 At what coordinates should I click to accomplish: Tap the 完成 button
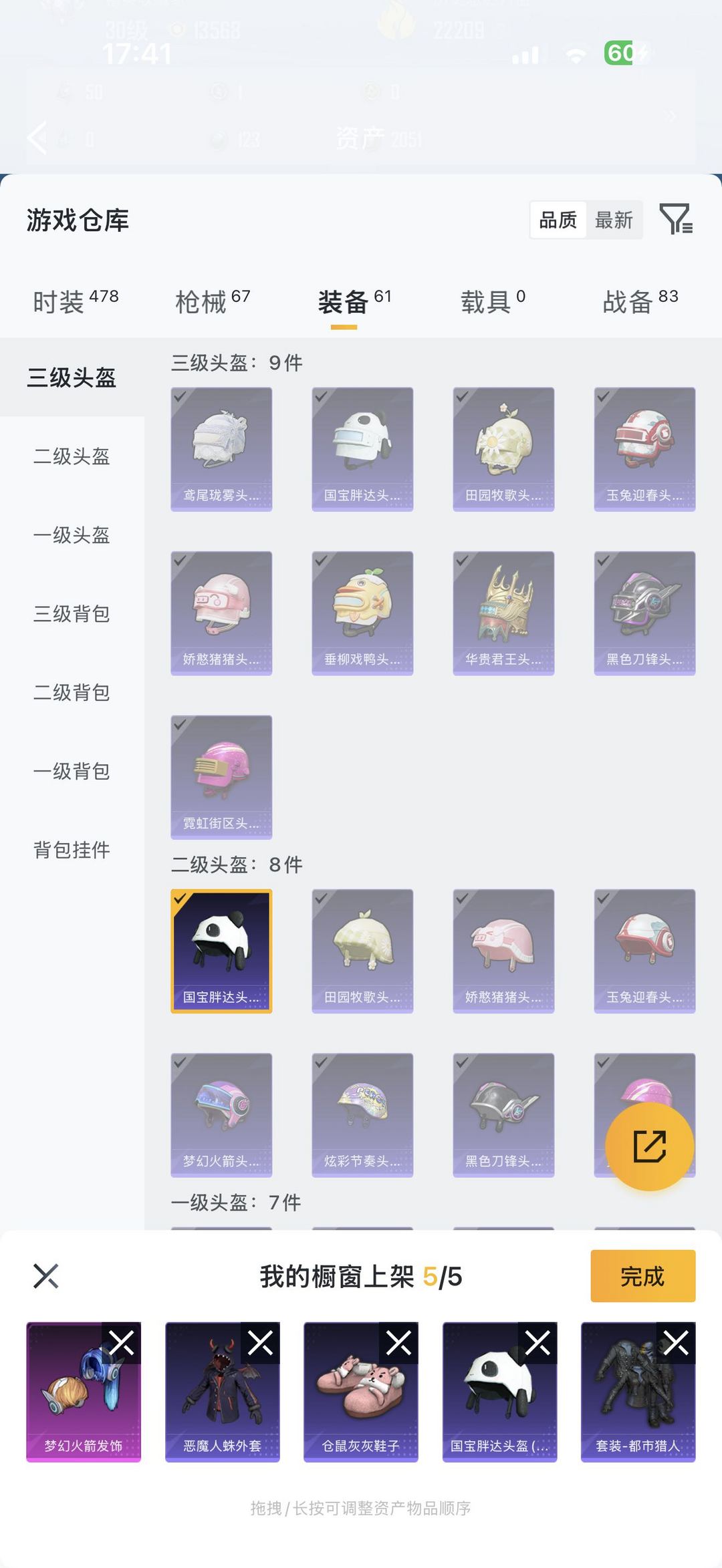click(x=642, y=1277)
